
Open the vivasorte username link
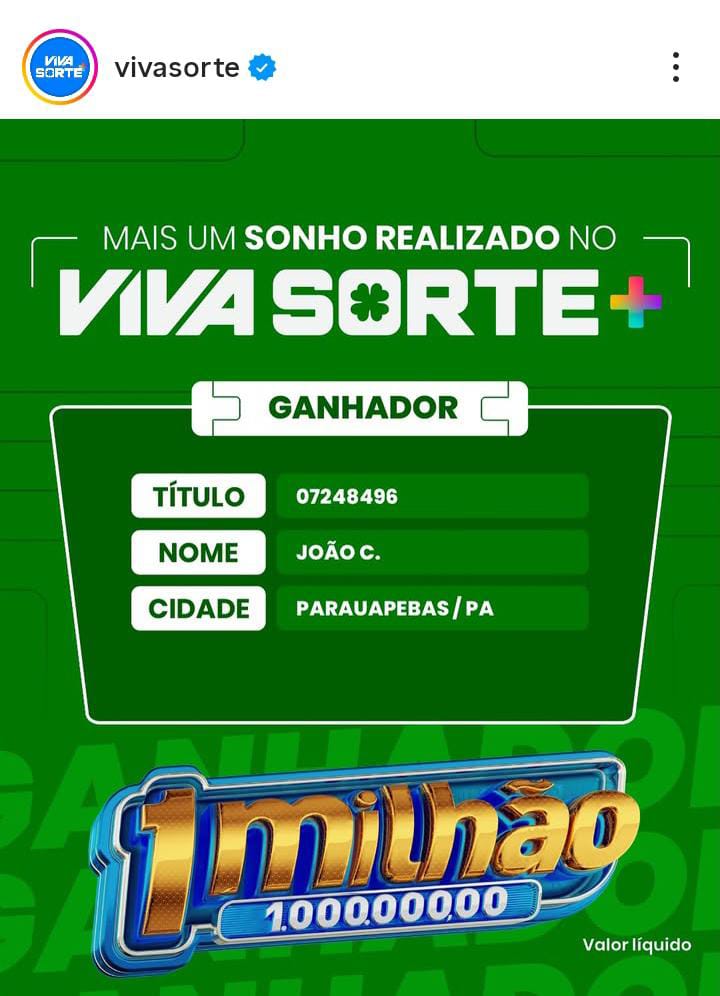tap(177, 68)
